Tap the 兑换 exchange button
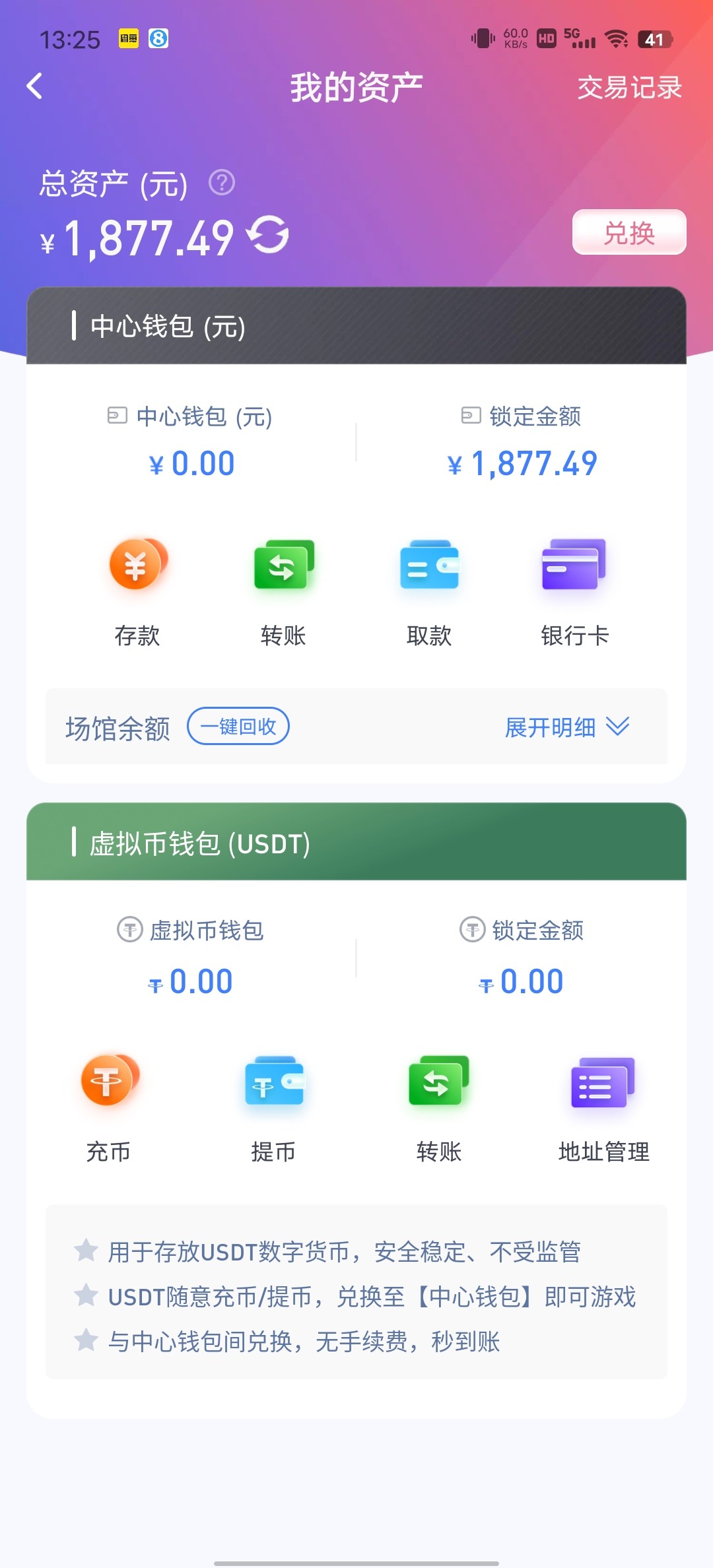Screen dimensions: 713x1568 click(628, 232)
